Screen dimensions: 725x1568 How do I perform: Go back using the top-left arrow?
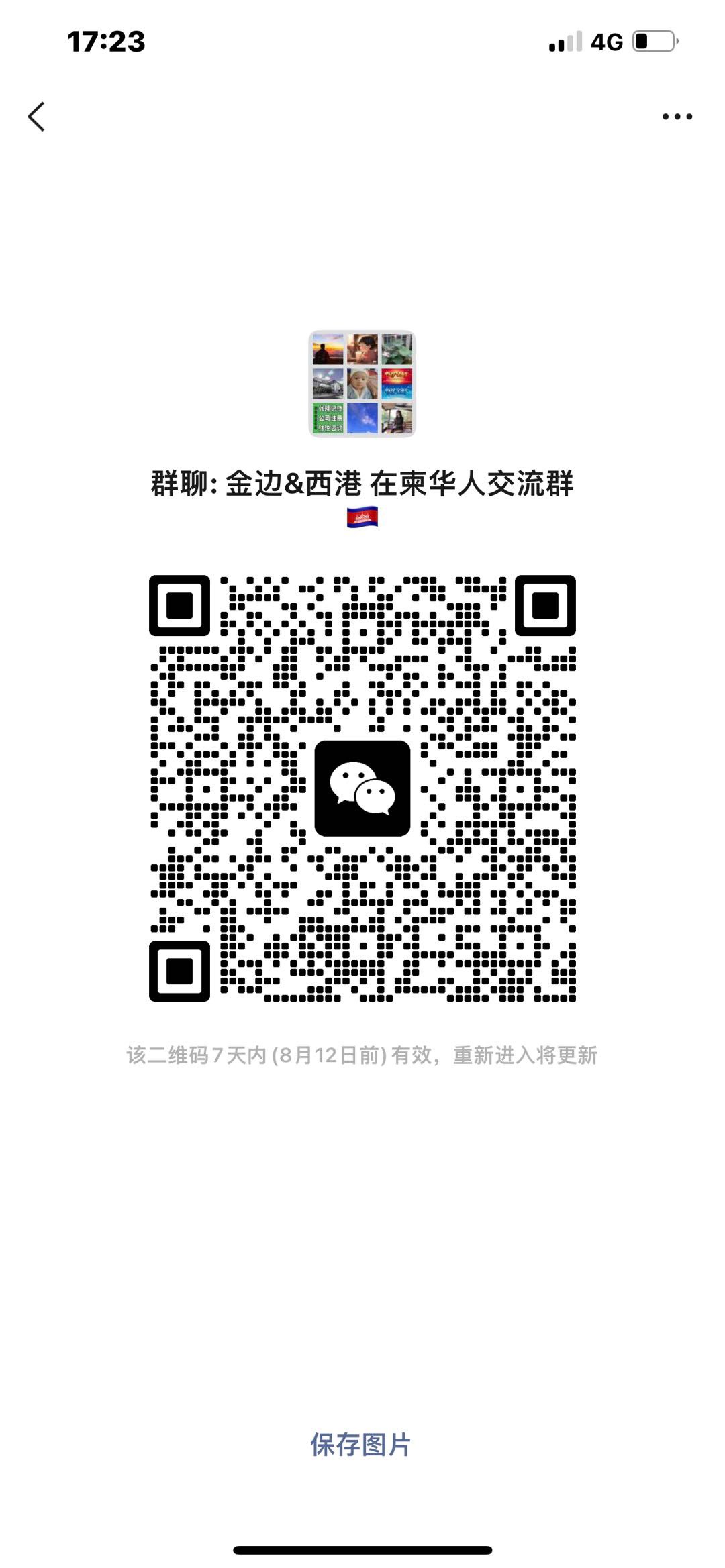36,117
